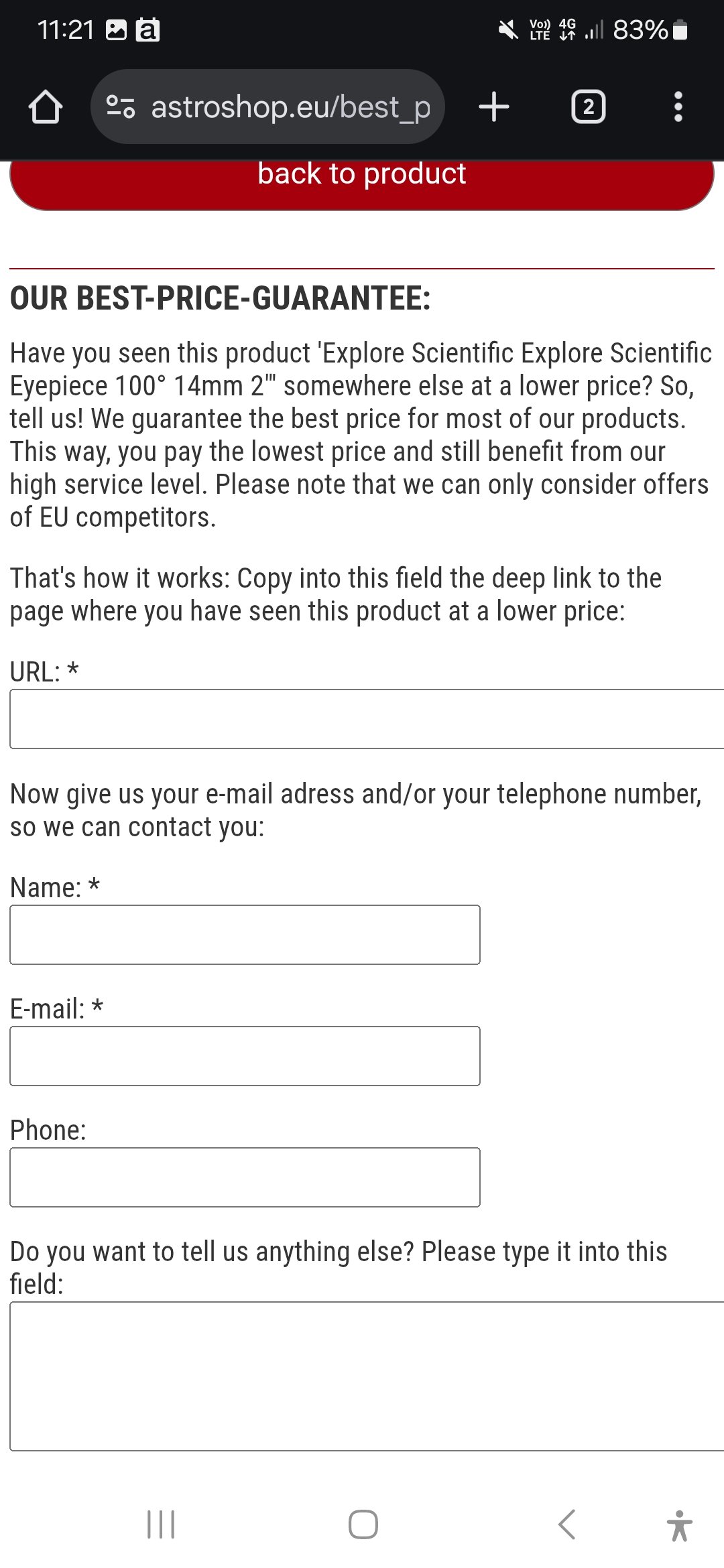The width and height of the screenshot is (724, 1568).
Task: Focus the additional comments text area
Action: click(367, 1376)
